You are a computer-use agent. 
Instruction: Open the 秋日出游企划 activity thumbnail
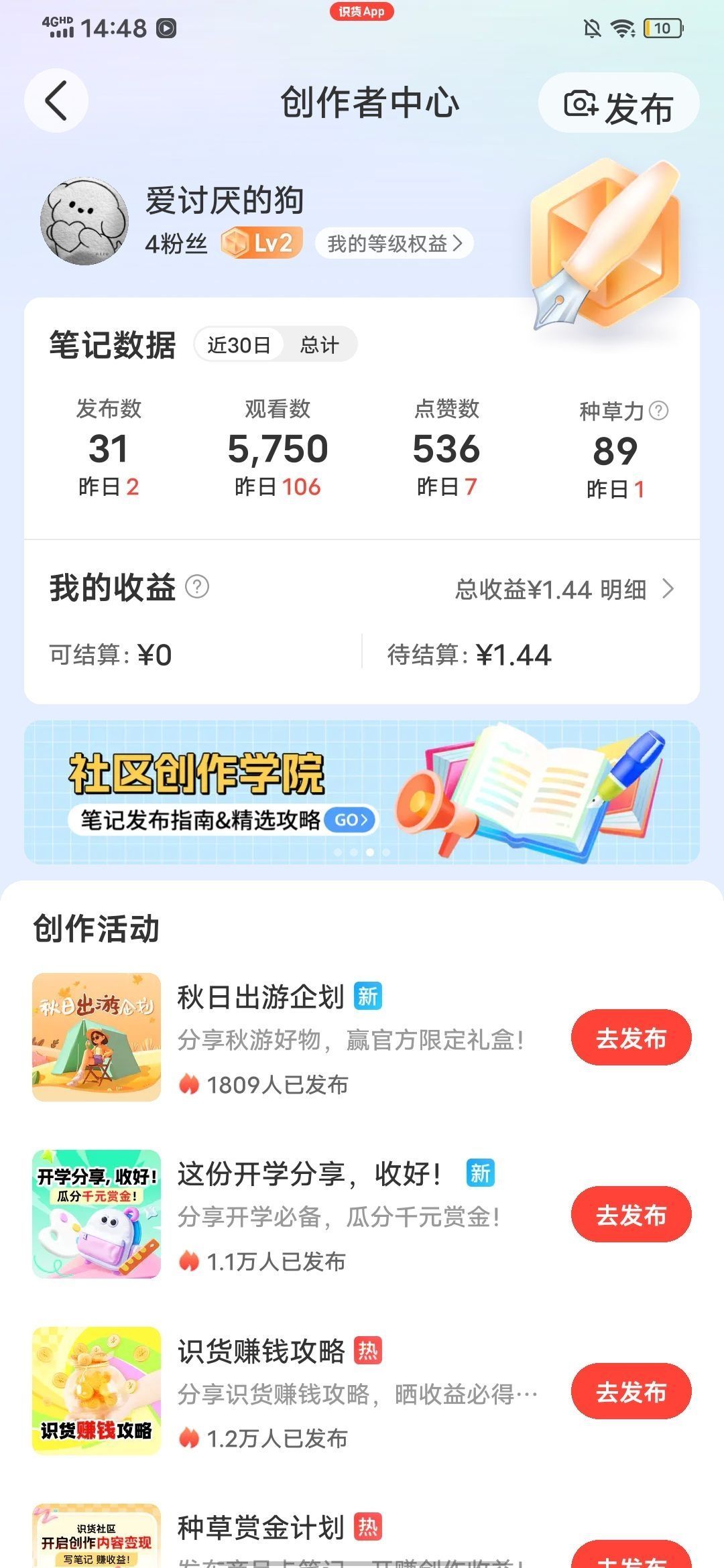[97, 1037]
